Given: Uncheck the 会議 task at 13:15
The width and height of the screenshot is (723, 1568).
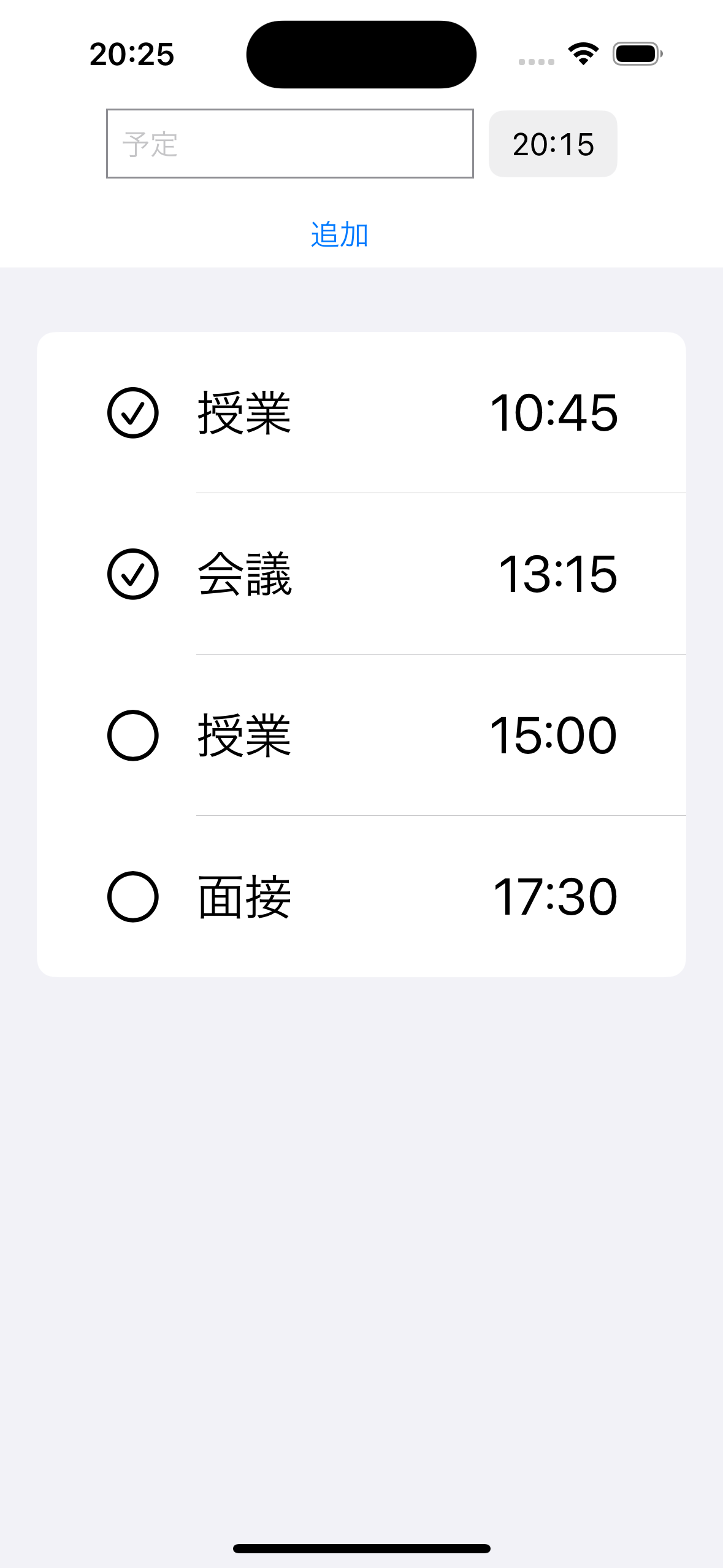Looking at the screenshot, I should [x=133, y=574].
